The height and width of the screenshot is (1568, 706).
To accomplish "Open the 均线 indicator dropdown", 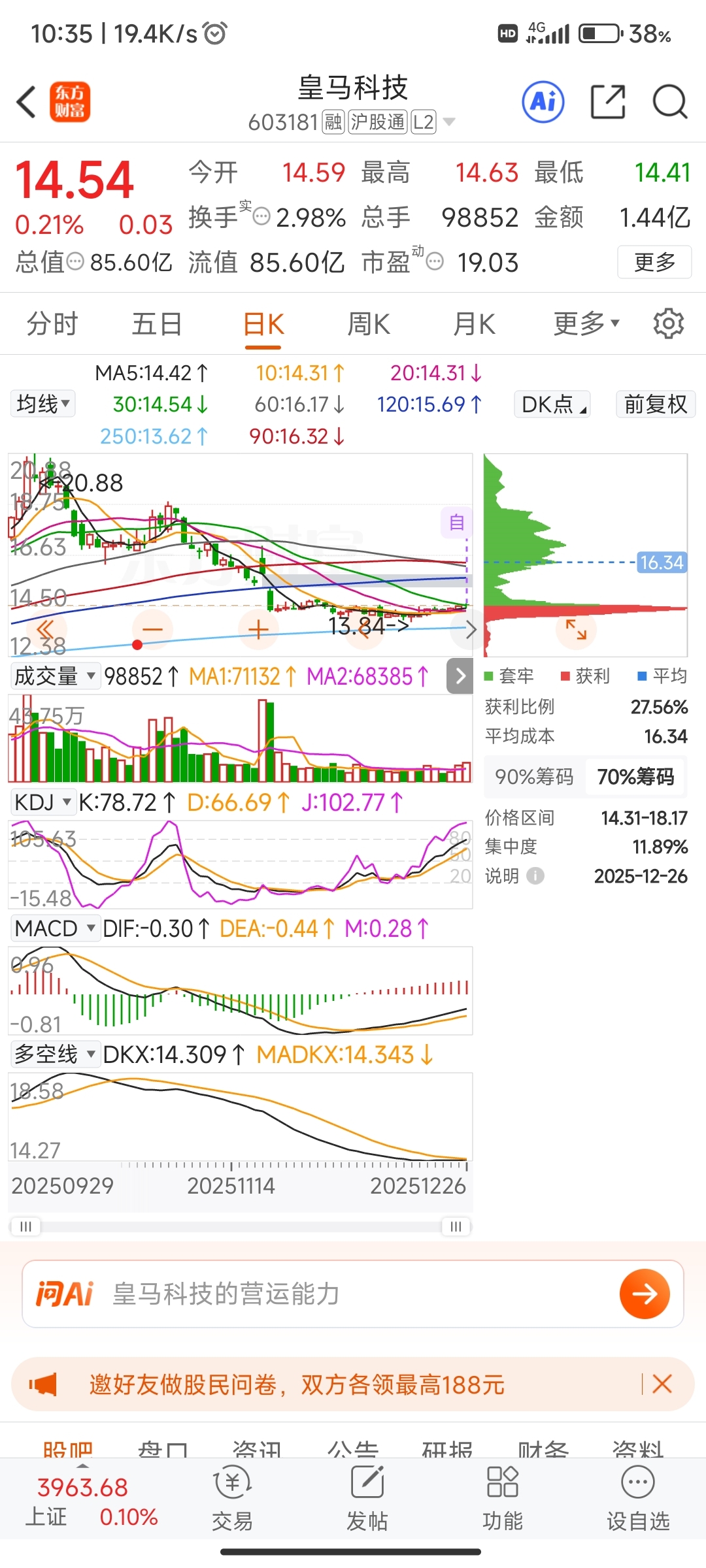I will (42, 404).
